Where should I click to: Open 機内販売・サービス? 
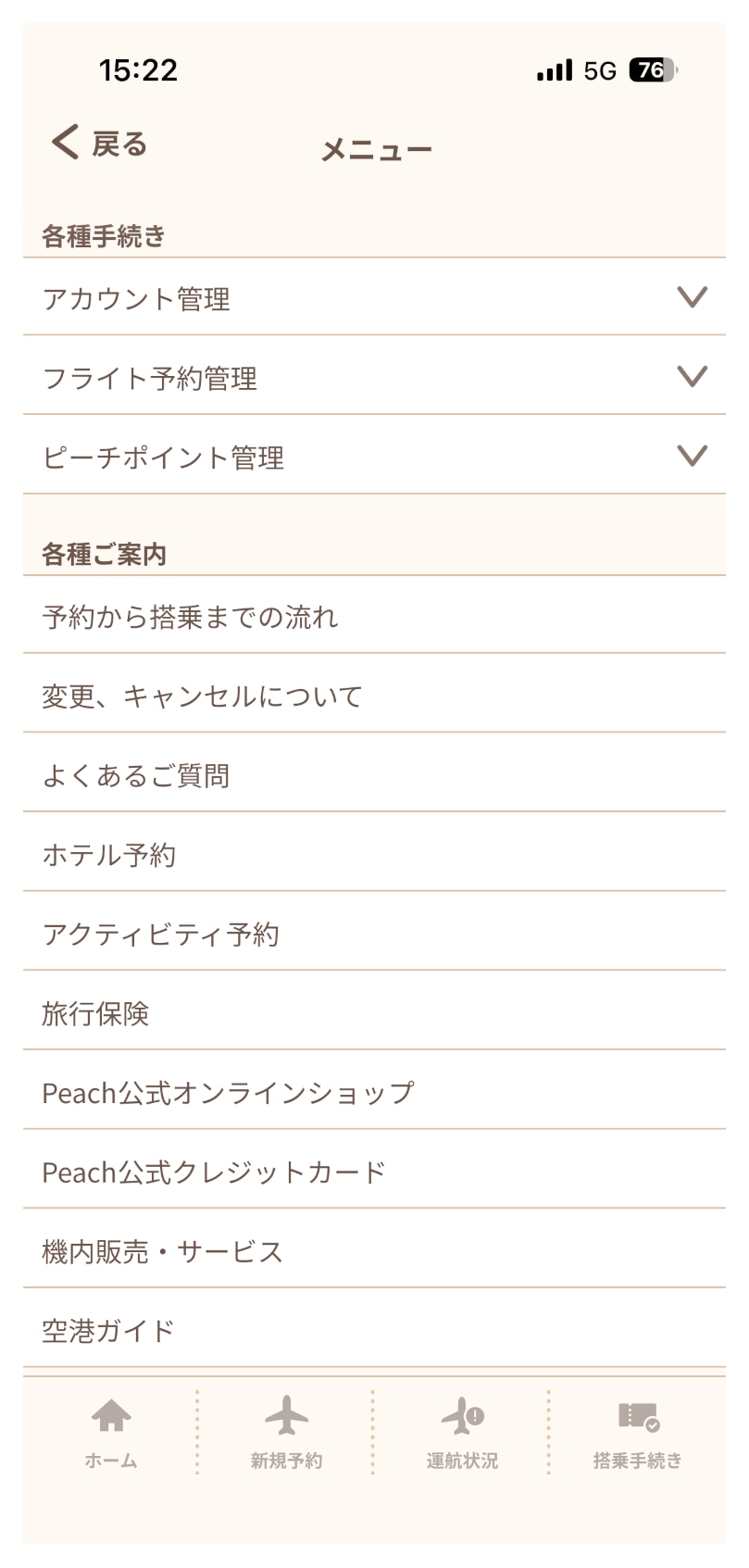click(374, 1250)
